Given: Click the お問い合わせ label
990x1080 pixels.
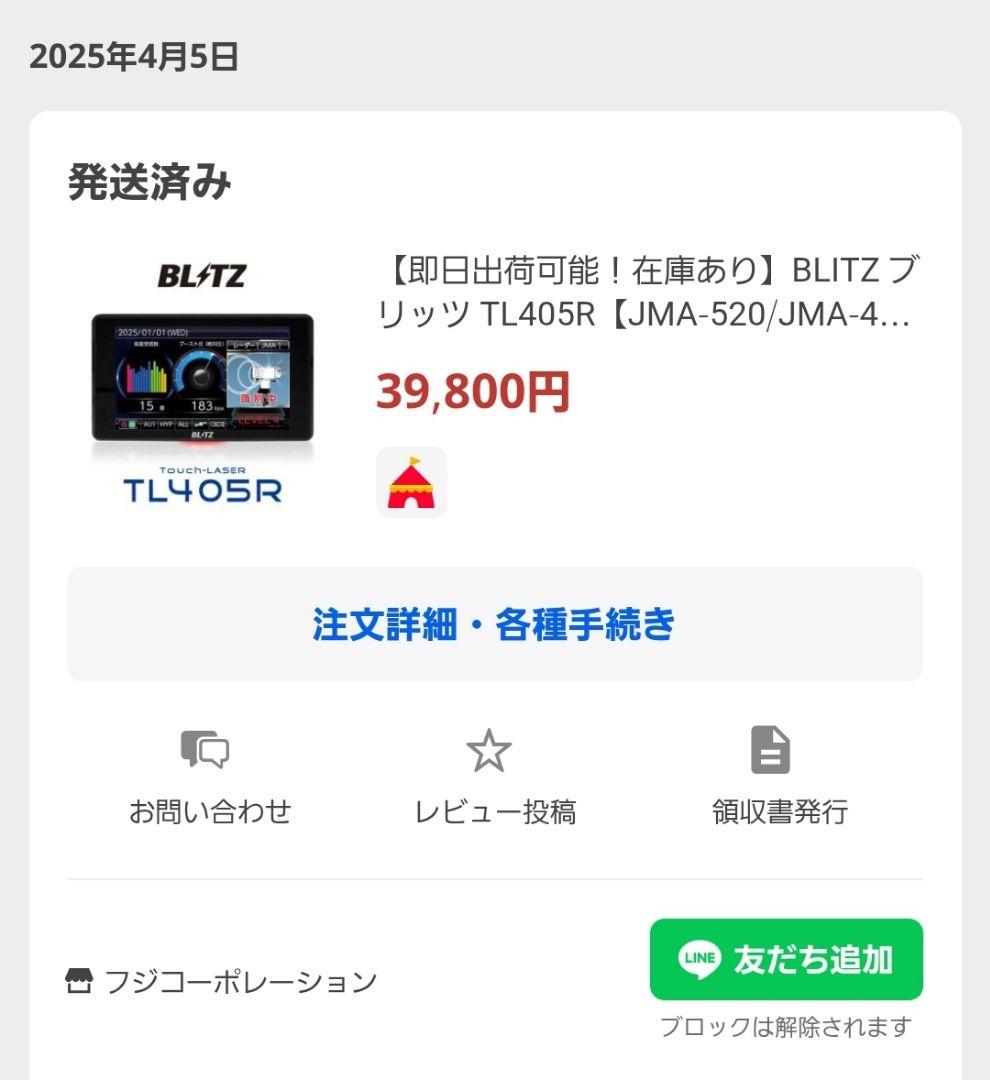Looking at the screenshot, I should (x=210, y=812).
